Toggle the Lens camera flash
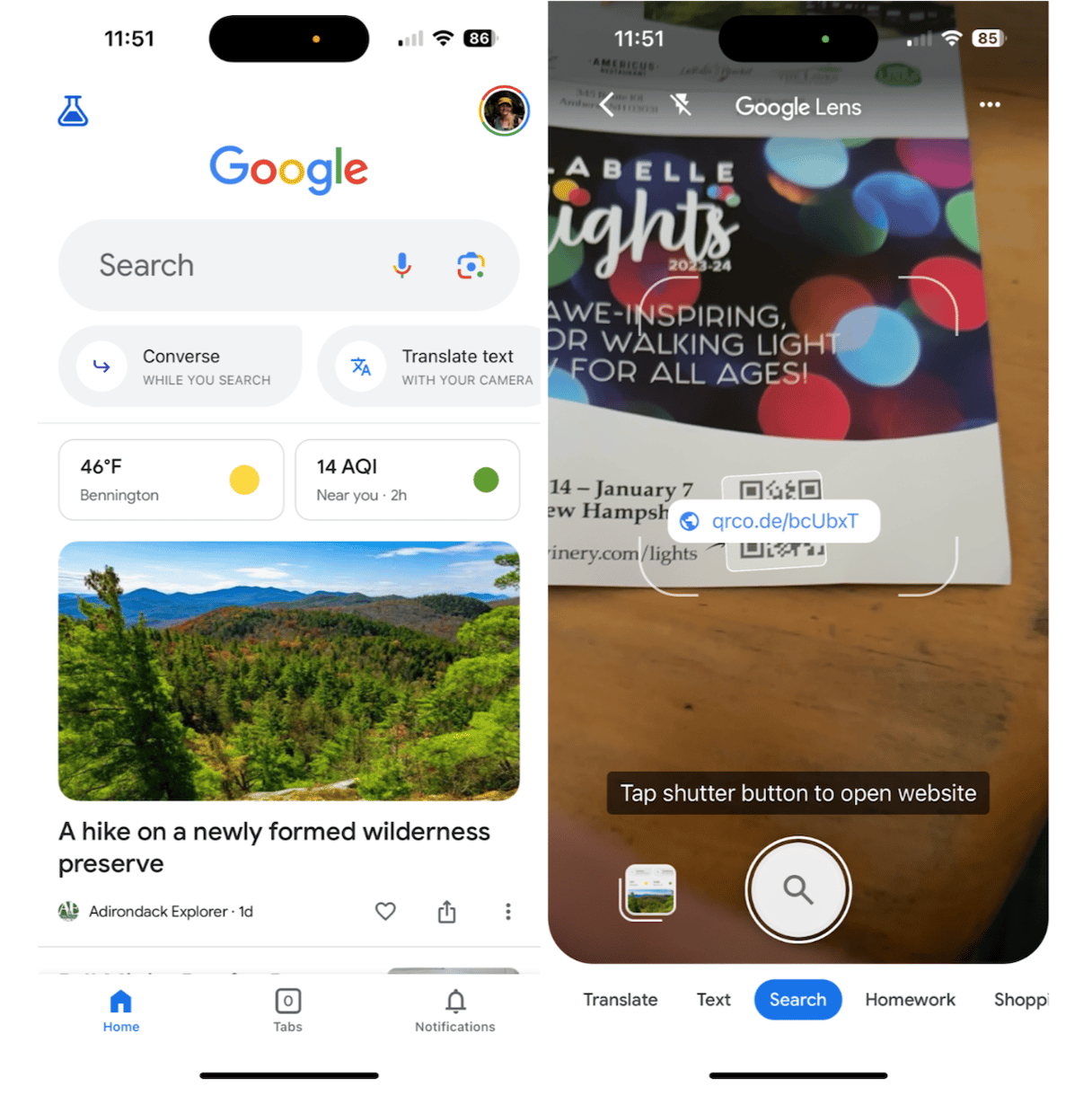 point(682,106)
